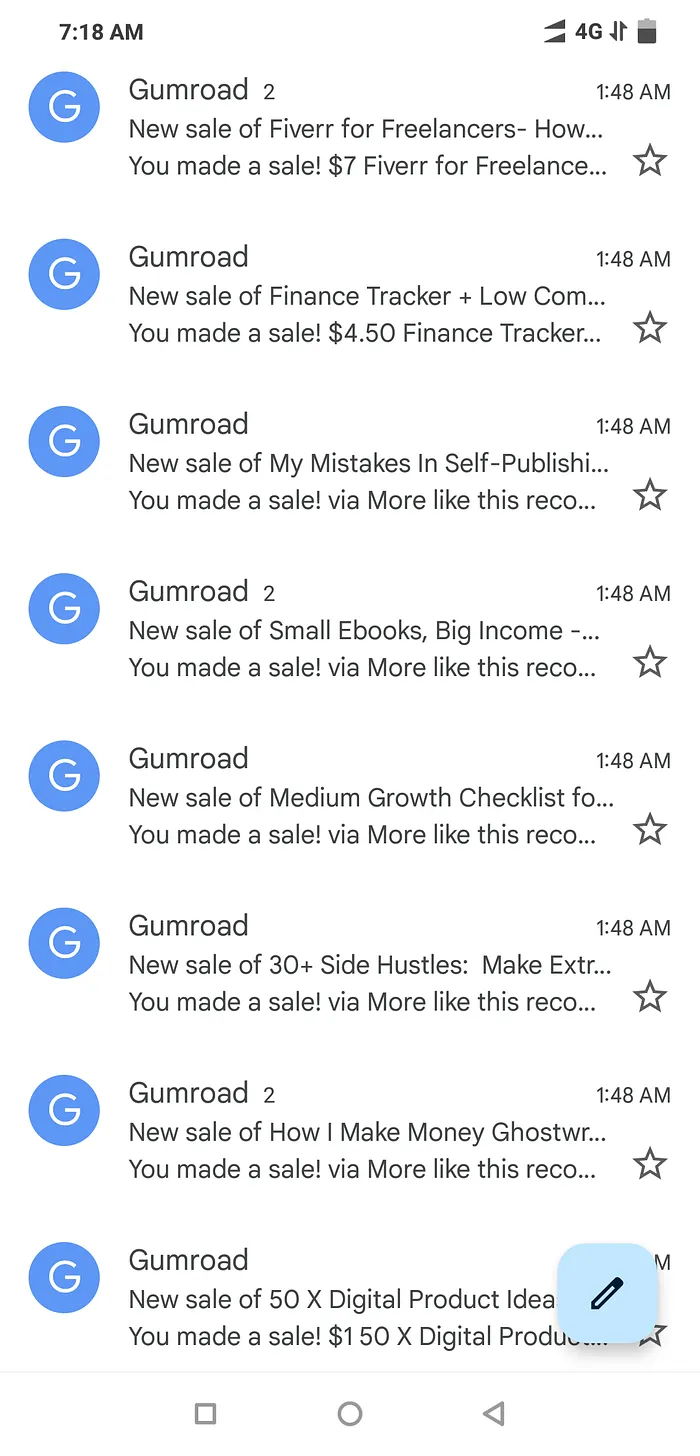Open the Small Ebooks, Big Income email
The image size is (700, 1456).
(x=365, y=630)
